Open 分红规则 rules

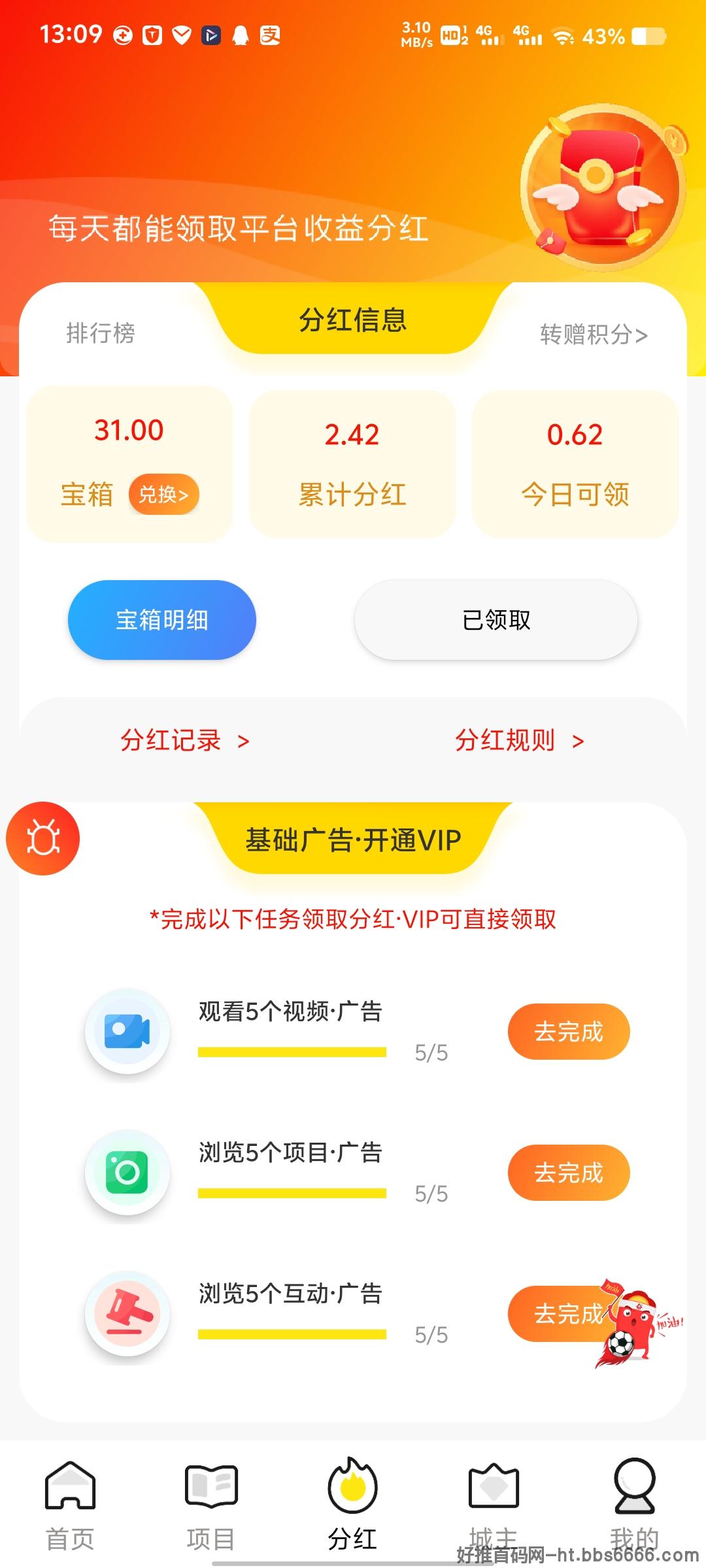pos(519,741)
